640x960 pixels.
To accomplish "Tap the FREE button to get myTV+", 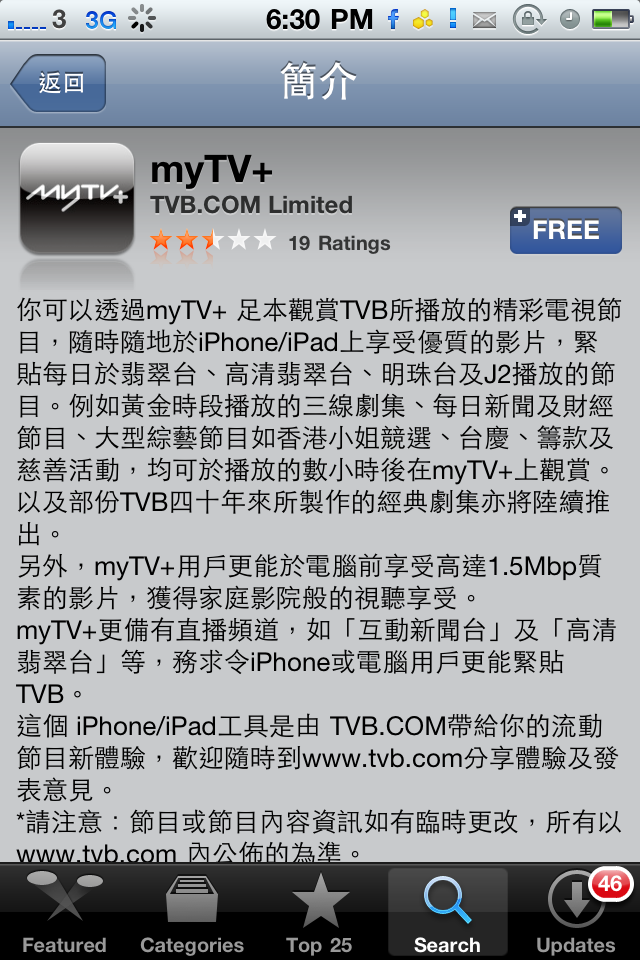I will tap(565, 230).
